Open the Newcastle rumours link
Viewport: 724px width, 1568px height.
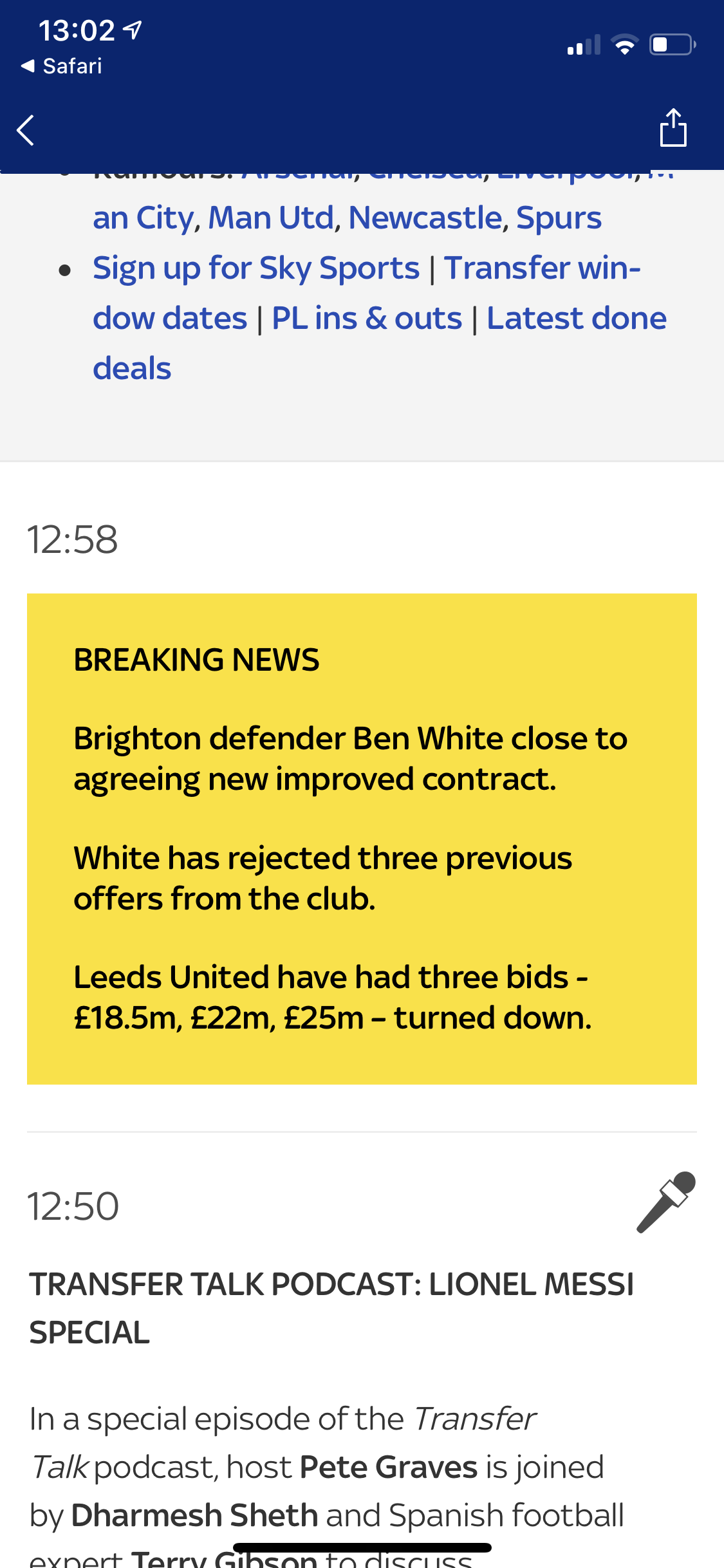click(425, 218)
